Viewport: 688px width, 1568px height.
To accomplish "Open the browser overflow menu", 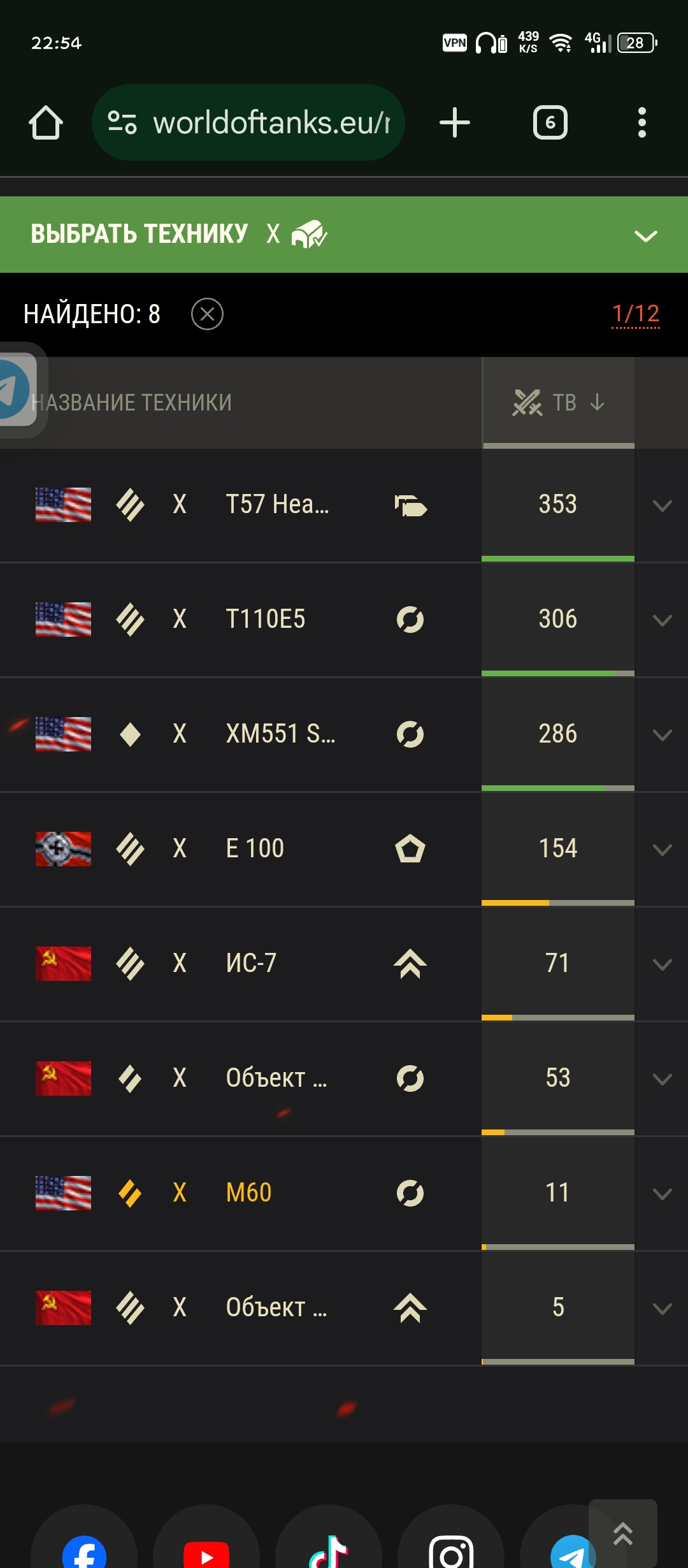I will click(x=642, y=122).
